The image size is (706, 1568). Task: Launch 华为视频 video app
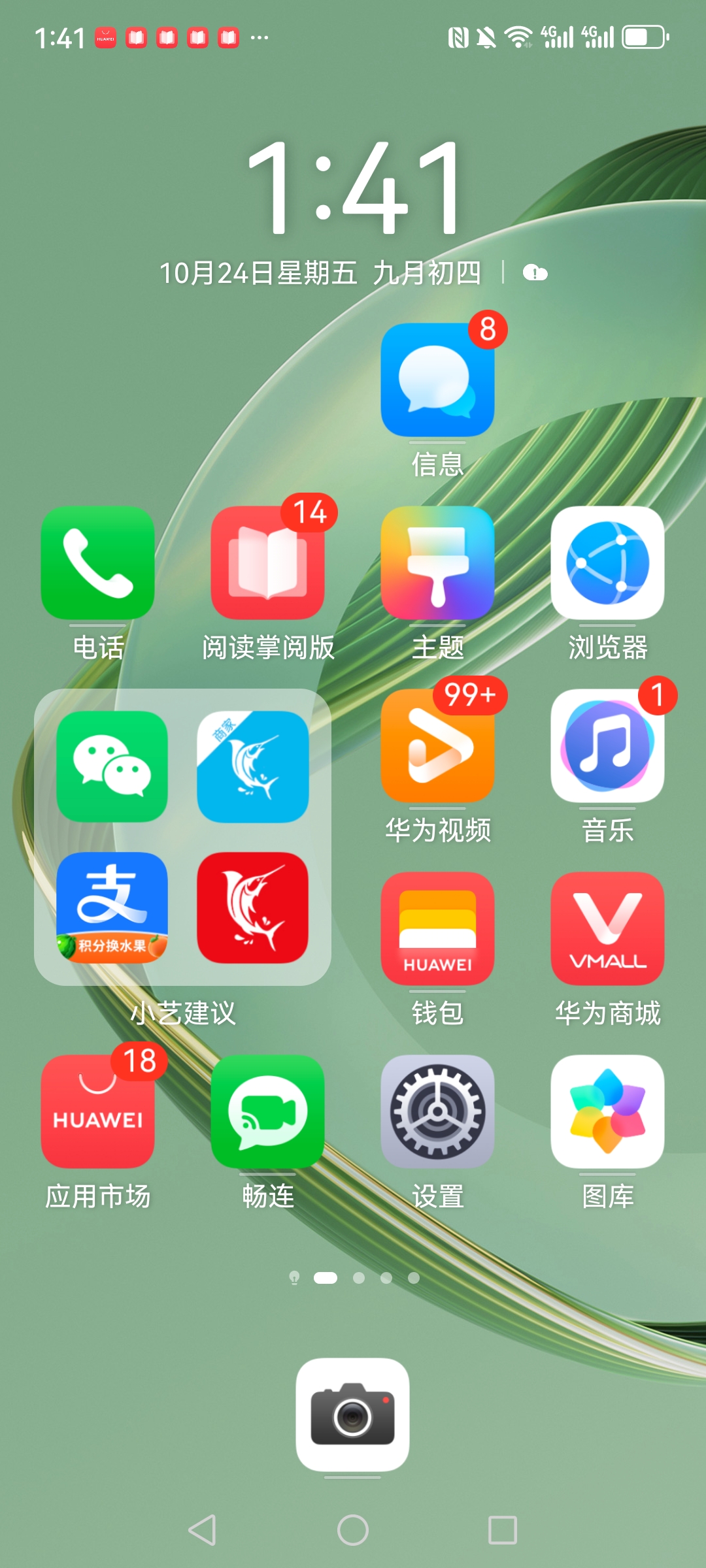click(x=437, y=745)
